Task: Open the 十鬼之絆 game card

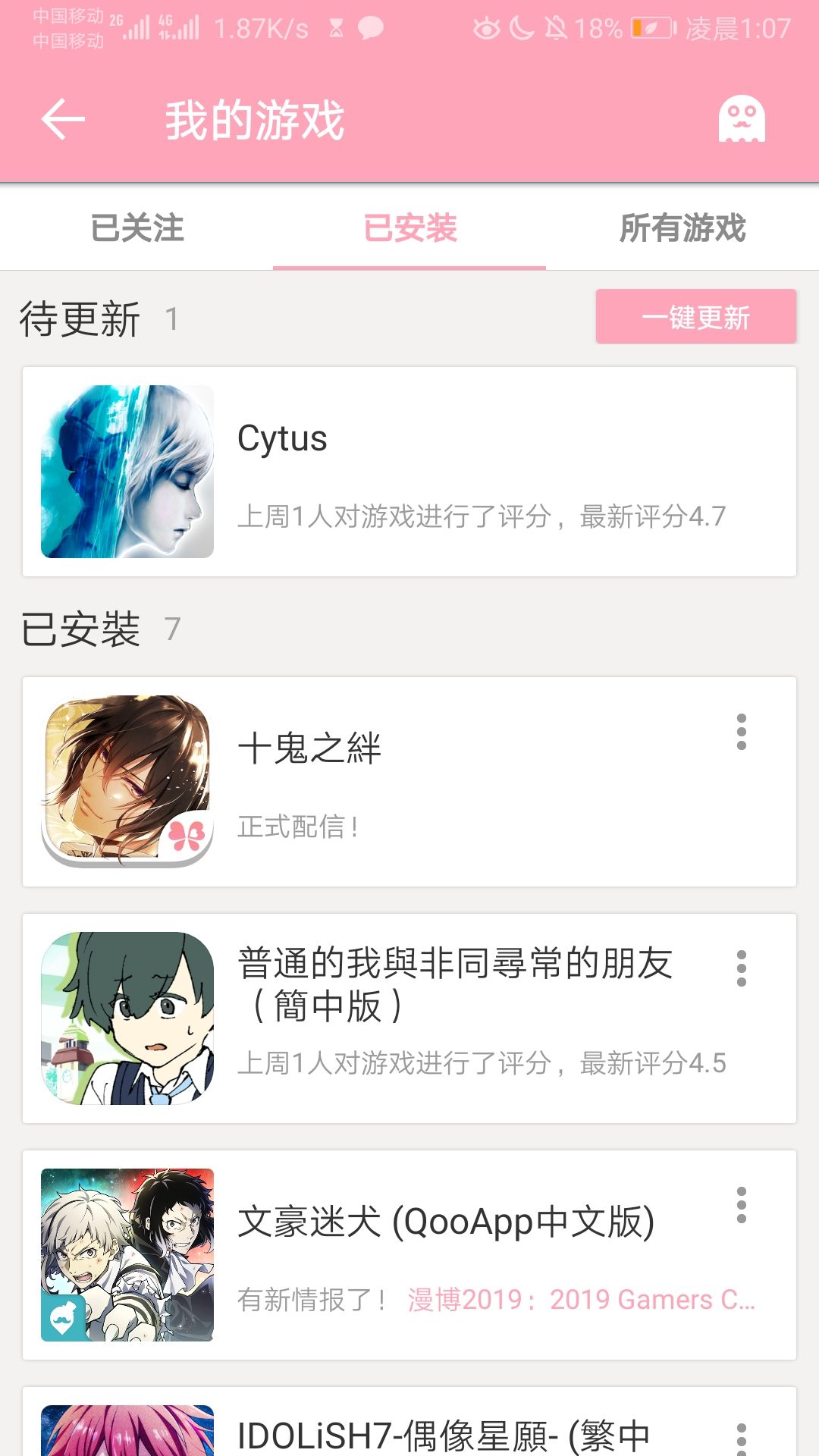Action: [409, 782]
